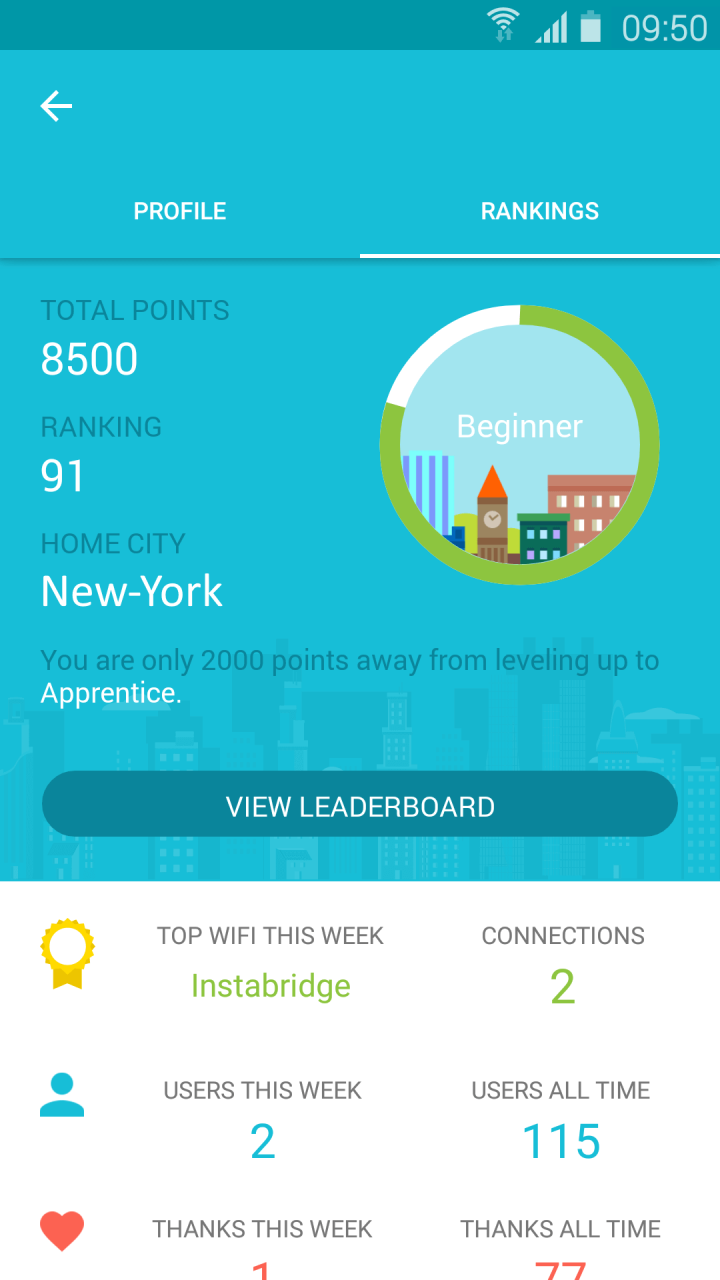The image size is (720, 1280).
Task: Select USERS ALL TIME value 115
Action: point(562,1140)
